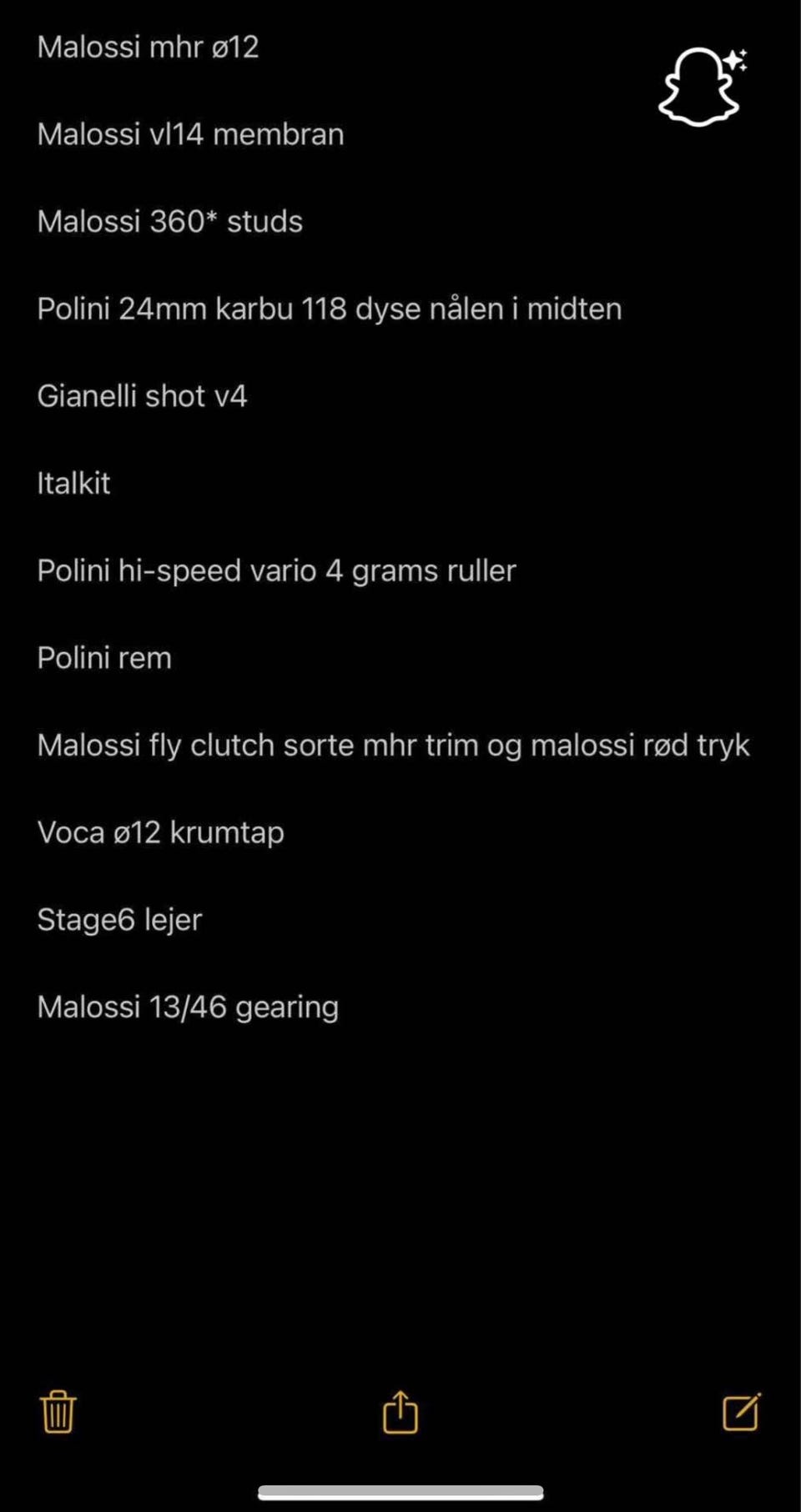Open the markup/edit icon bottom right
Viewport: 801px width, 1512px height.
[x=741, y=1411]
